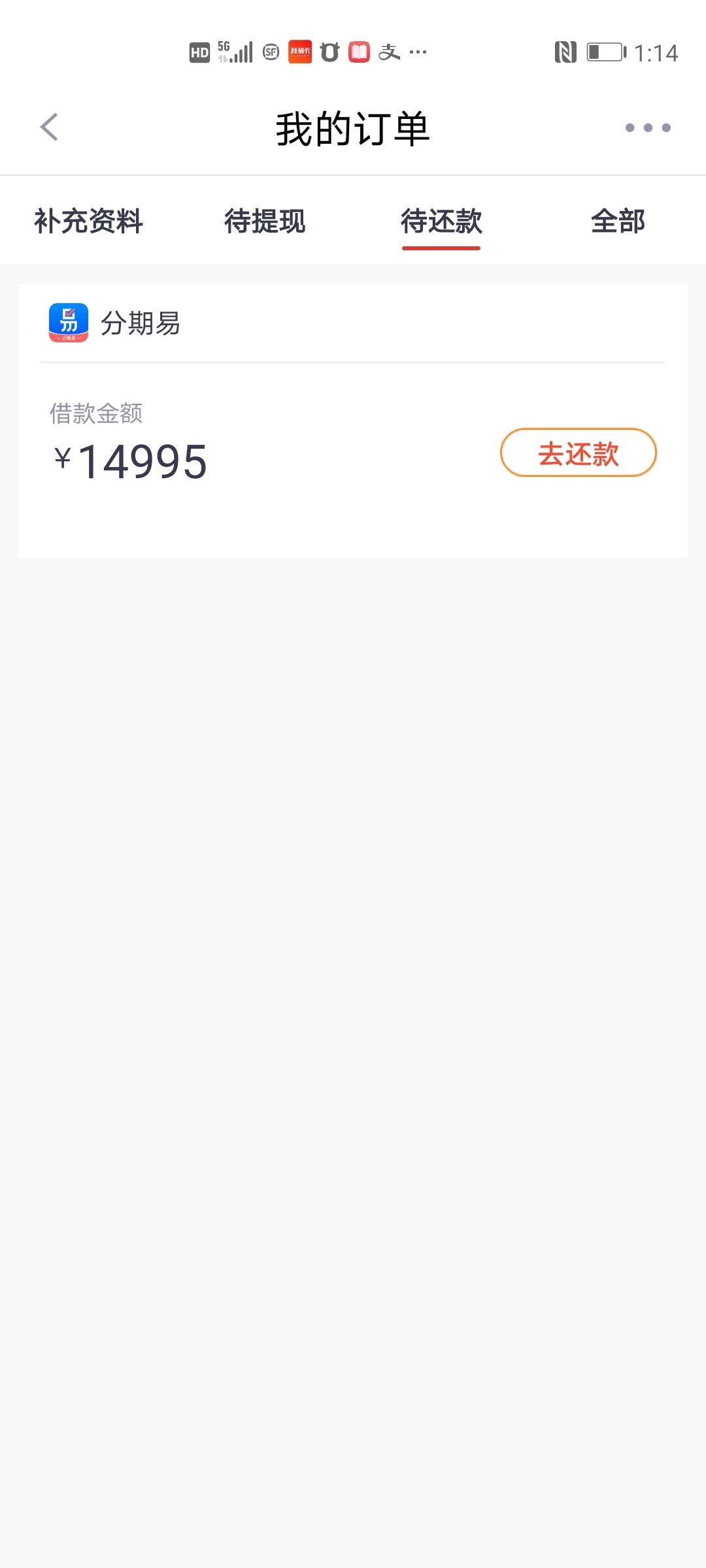Switch to the 补充资料 tab
This screenshot has width=706, height=1568.
tap(88, 221)
